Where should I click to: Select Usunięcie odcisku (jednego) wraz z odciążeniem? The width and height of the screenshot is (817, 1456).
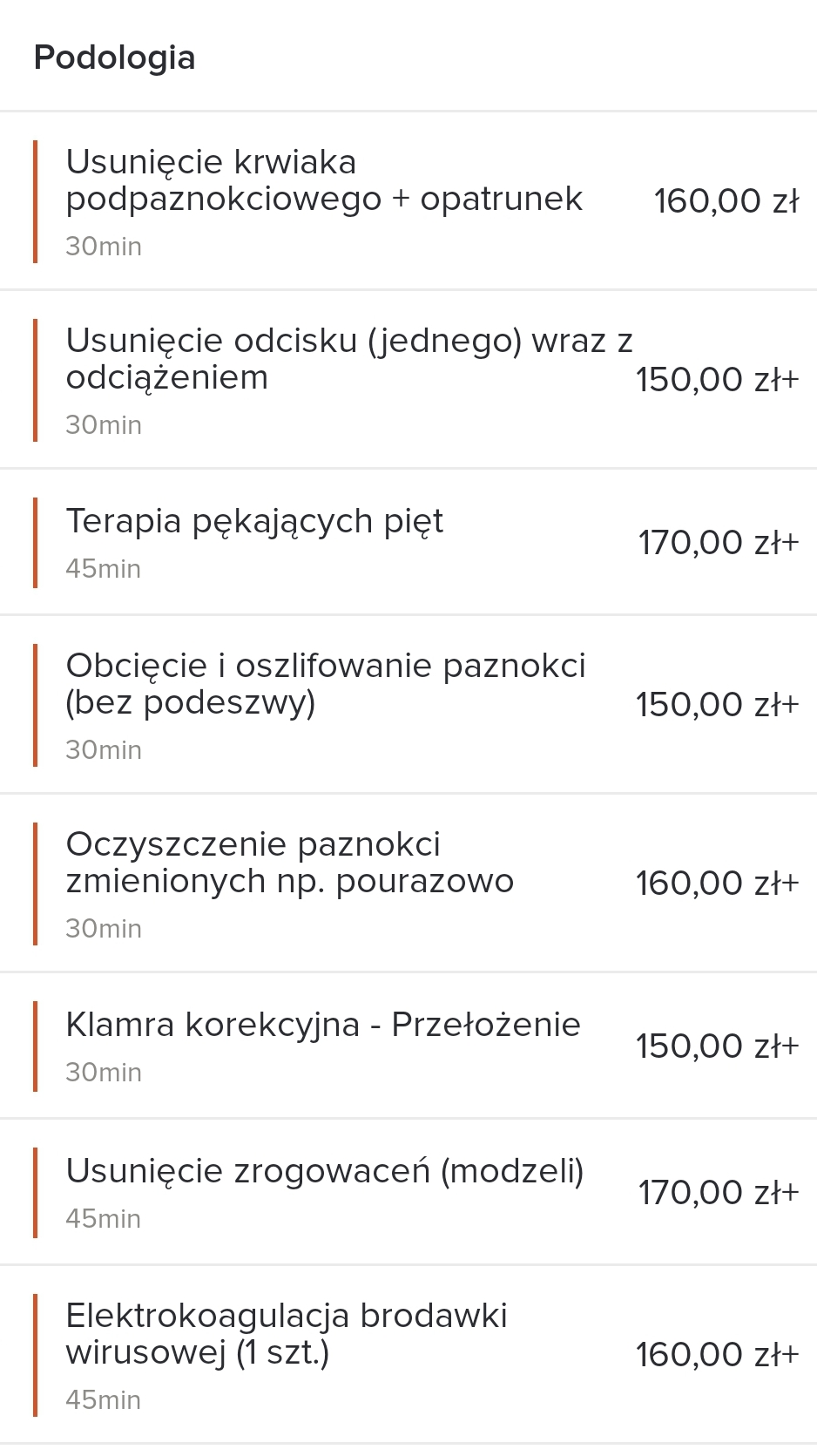408,380
